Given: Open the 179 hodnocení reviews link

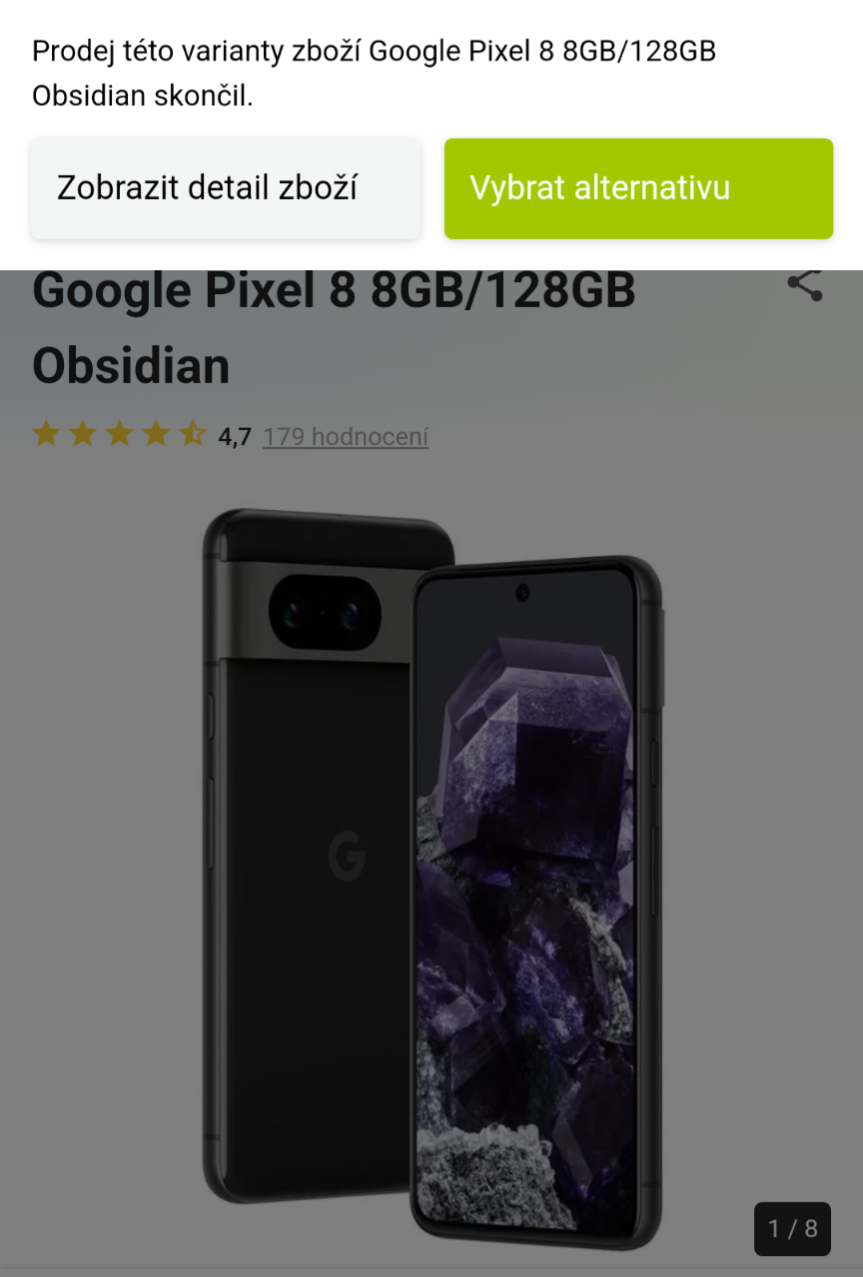Looking at the screenshot, I should coord(345,436).
